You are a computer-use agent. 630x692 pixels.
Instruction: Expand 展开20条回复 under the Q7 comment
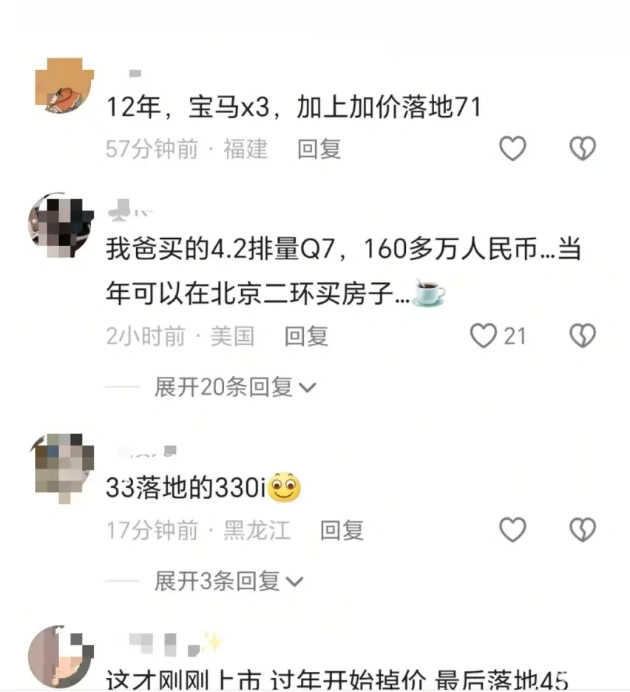[234, 387]
